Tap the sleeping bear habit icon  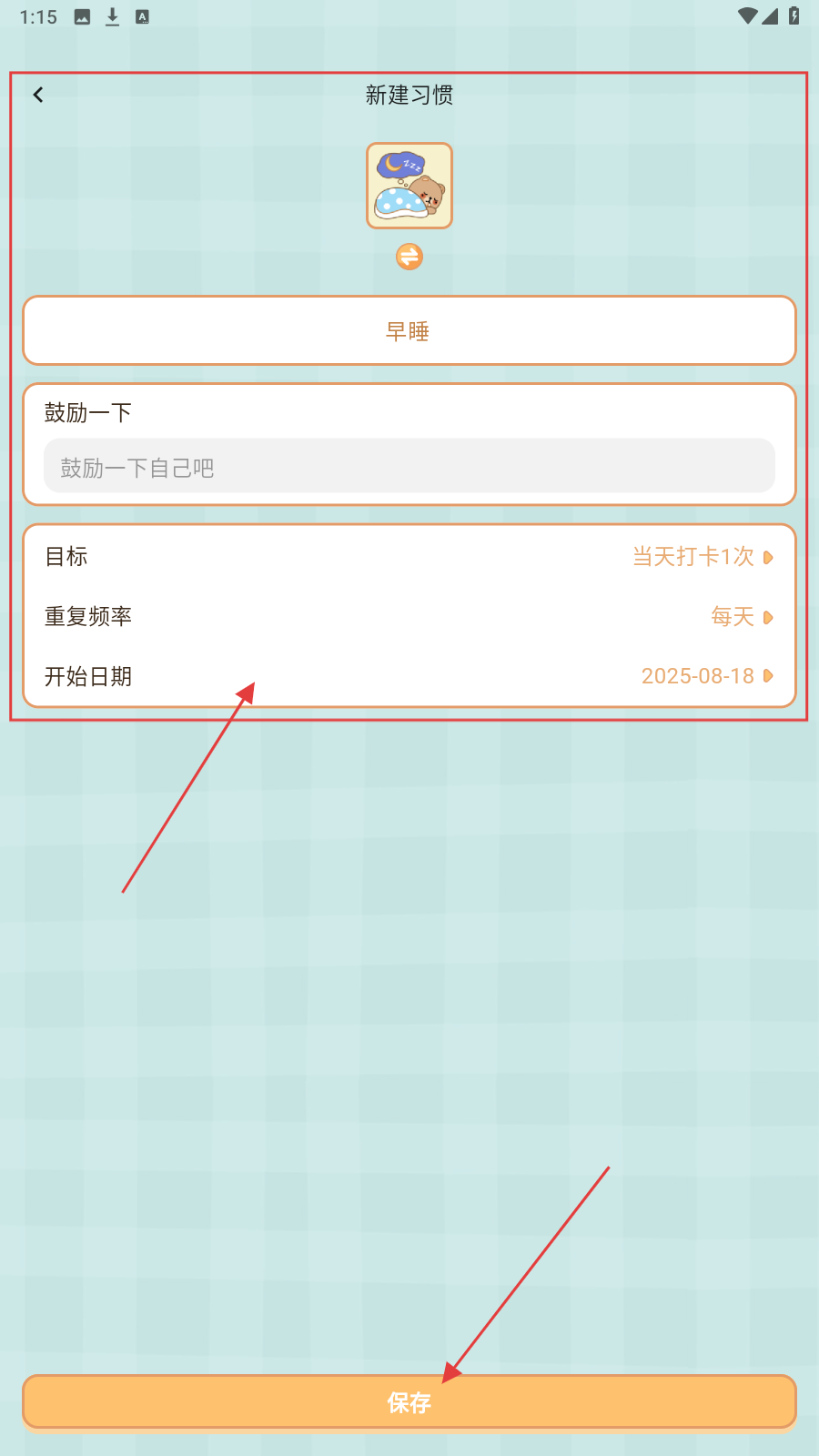(x=409, y=186)
